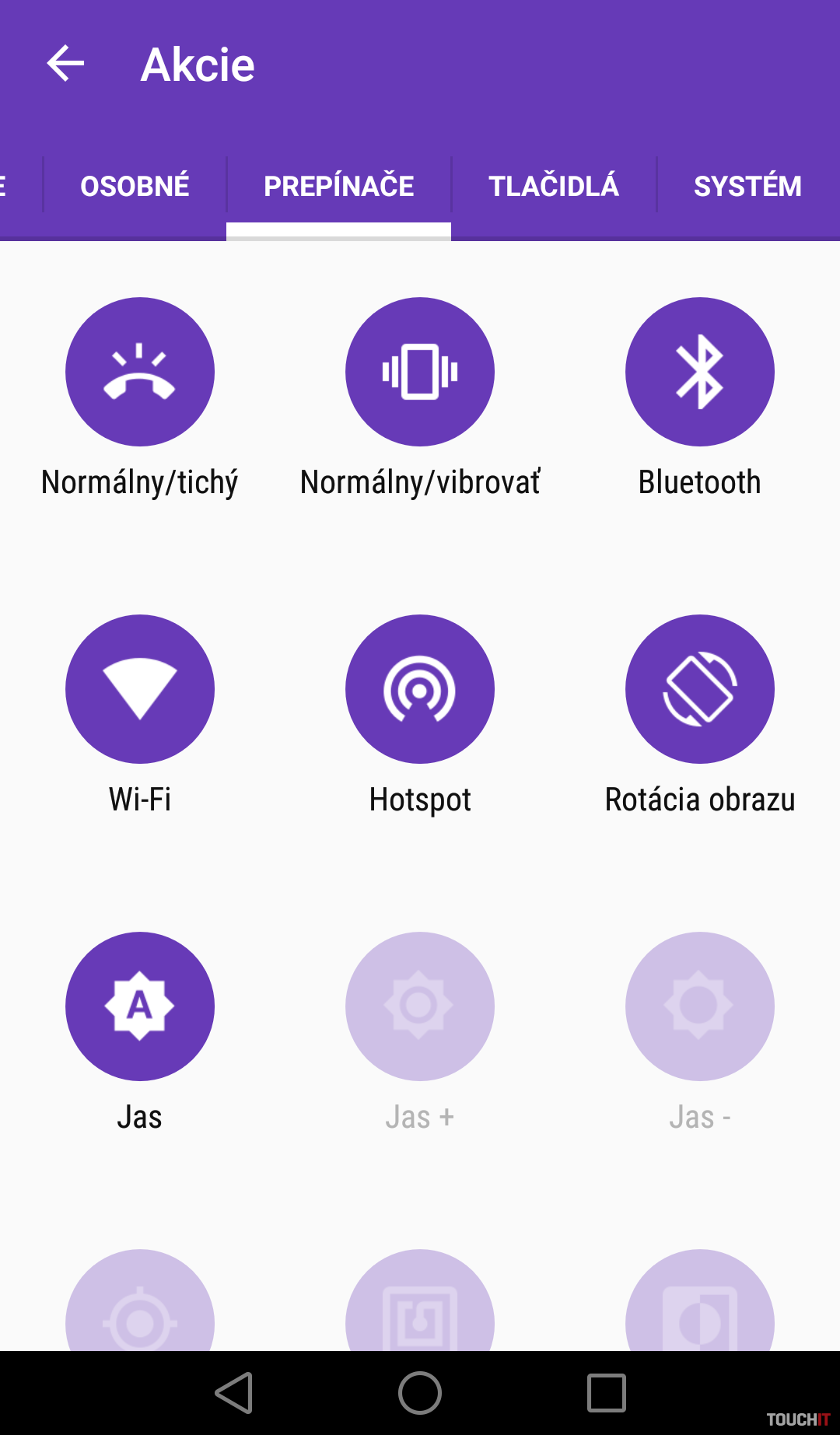Open recent apps from navigation bar
The height and width of the screenshot is (1435, 840).
[607, 1392]
